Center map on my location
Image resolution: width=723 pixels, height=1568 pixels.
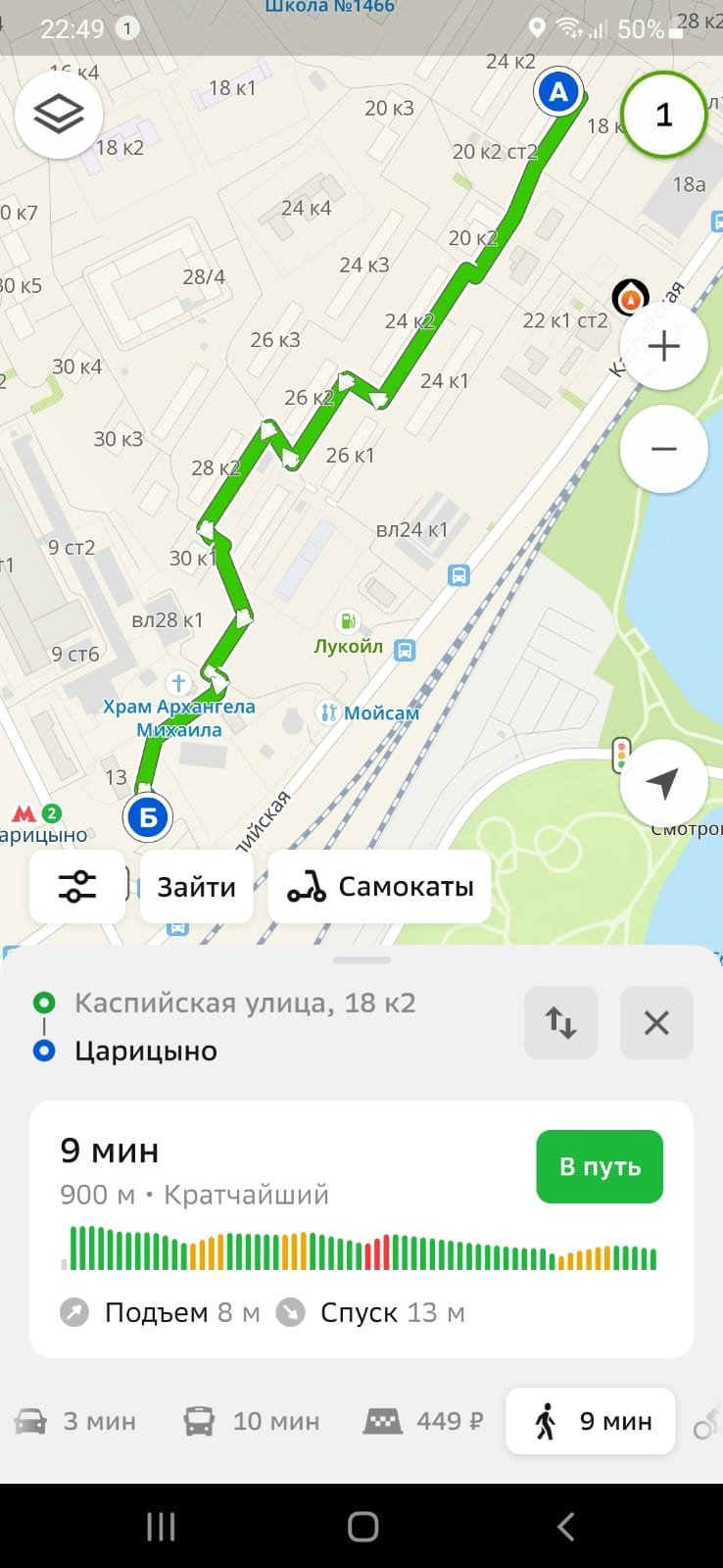663,783
